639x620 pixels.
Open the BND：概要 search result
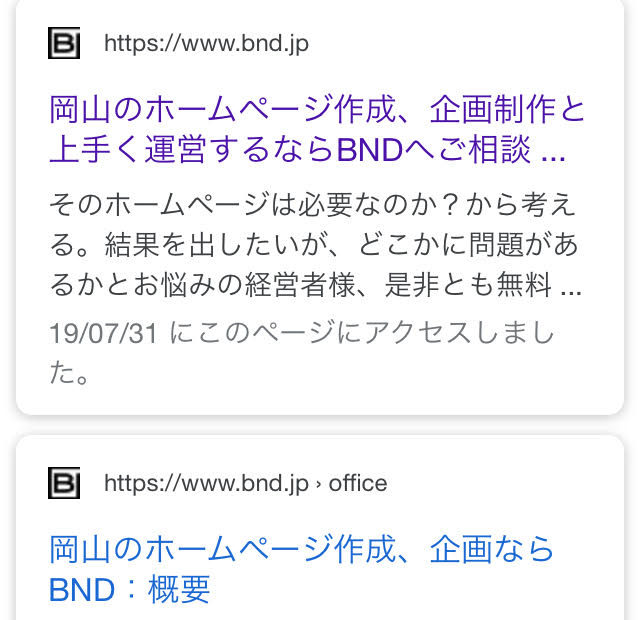pos(301,568)
